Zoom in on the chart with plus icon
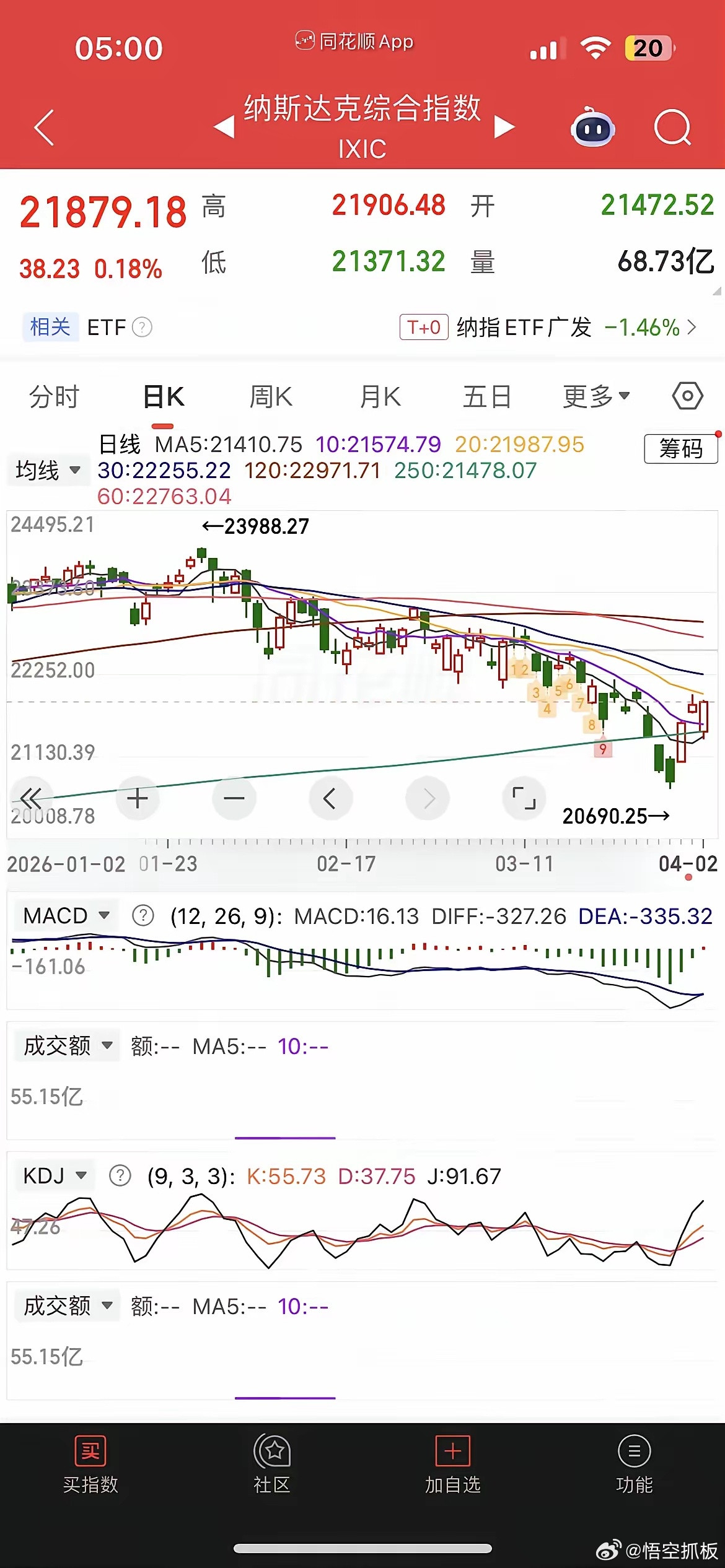The width and height of the screenshot is (725, 1568). point(137,798)
